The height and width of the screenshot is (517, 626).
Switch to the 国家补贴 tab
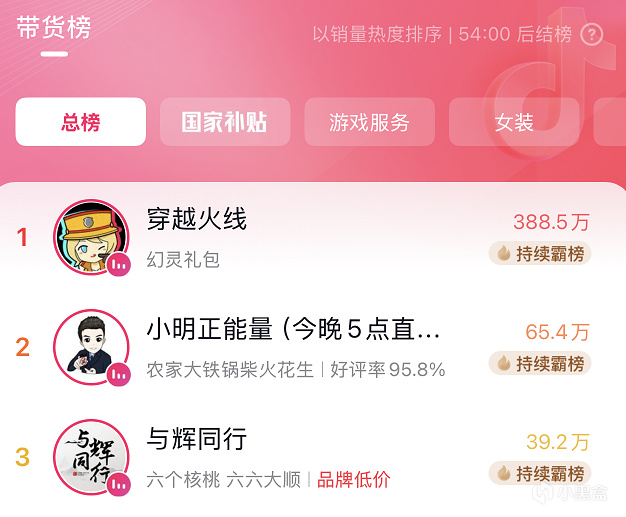click(x=224, y=122)
